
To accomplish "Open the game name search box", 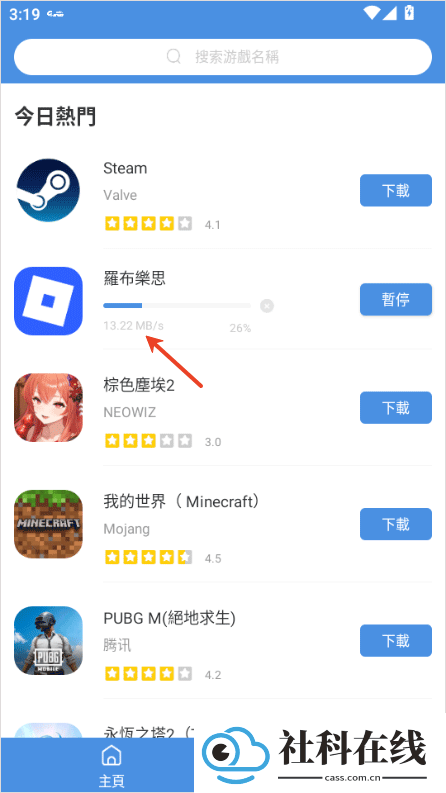I will 223,57.
